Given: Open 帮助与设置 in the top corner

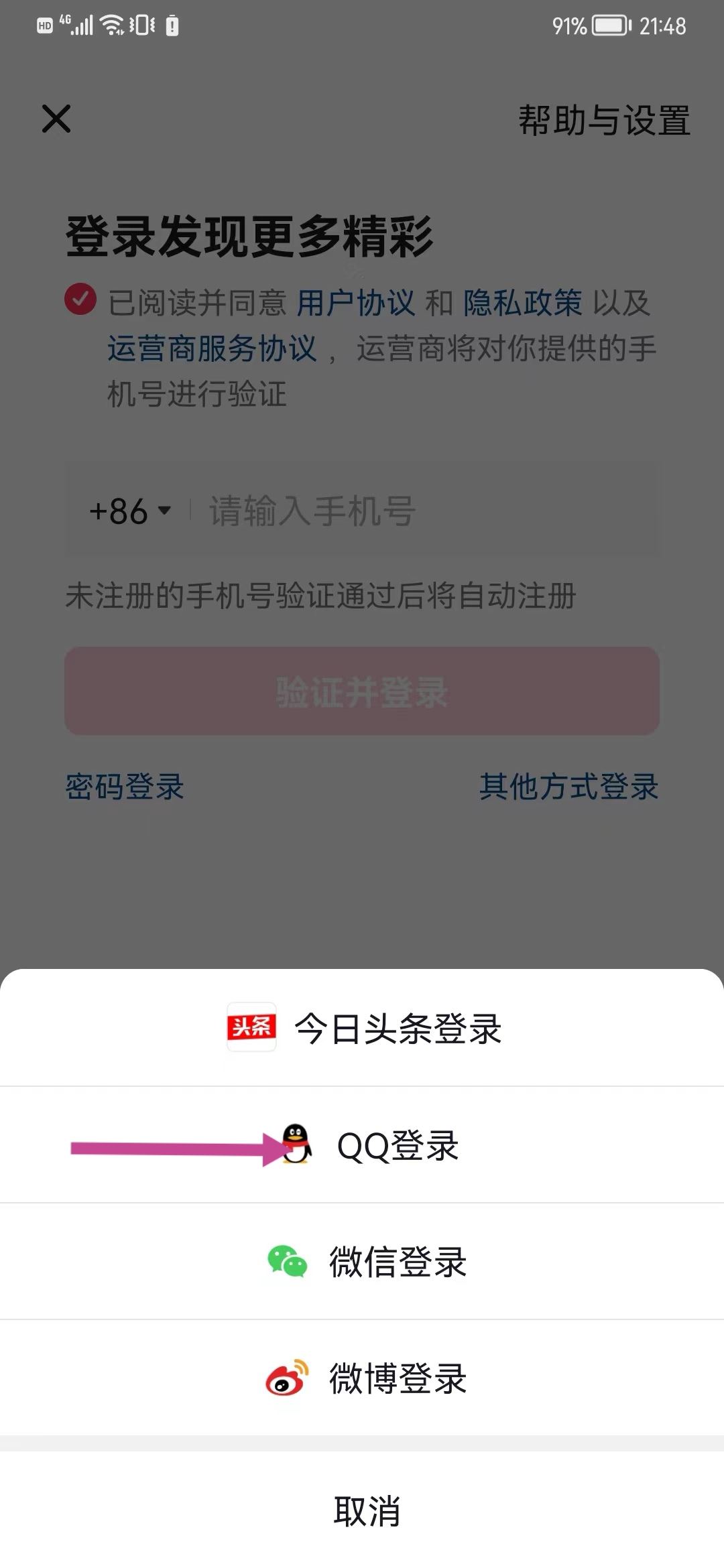Looking at the screenshot, I should pos(603,121).
